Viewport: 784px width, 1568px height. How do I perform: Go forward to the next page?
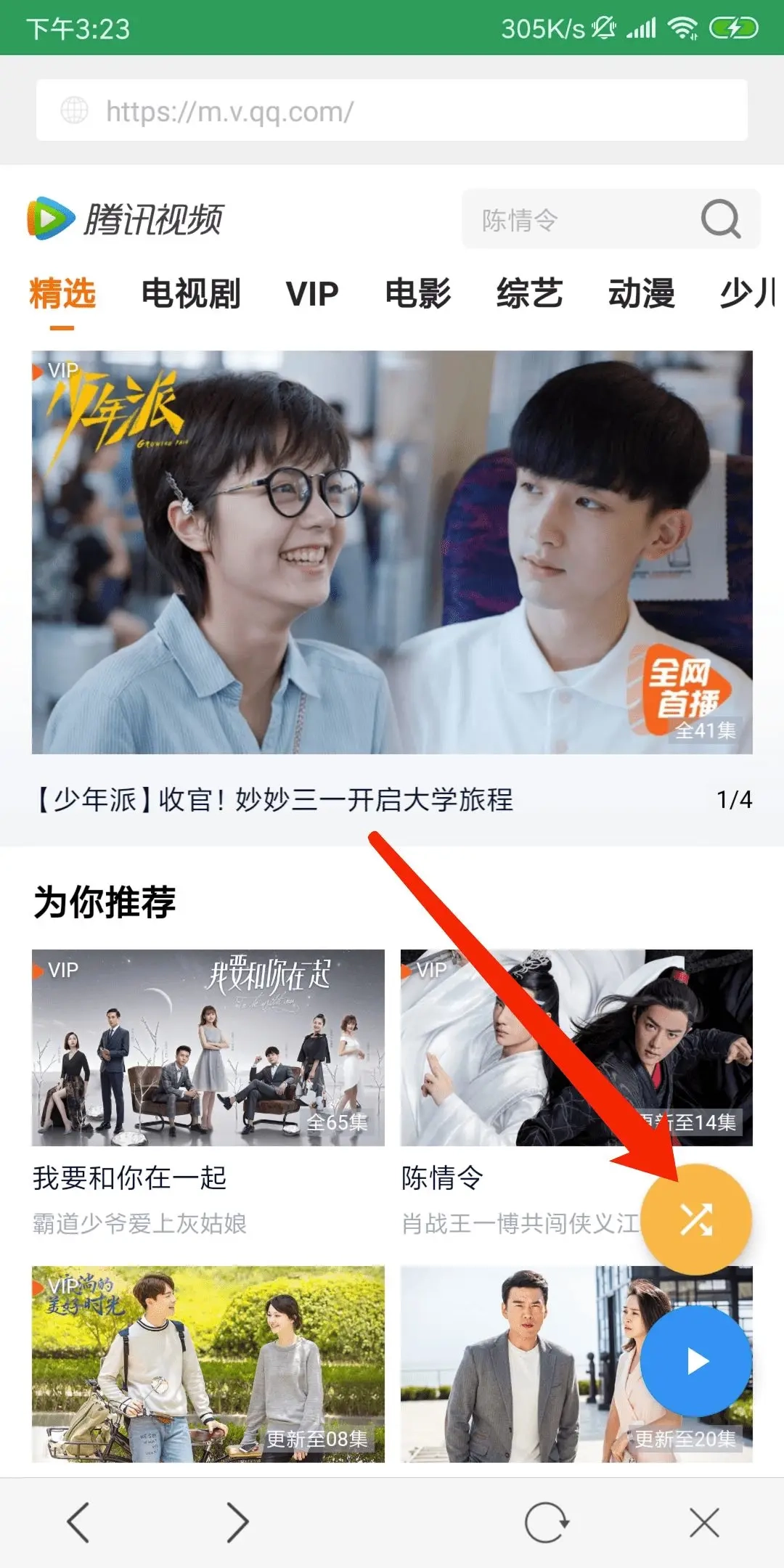tap(237, 1522)
